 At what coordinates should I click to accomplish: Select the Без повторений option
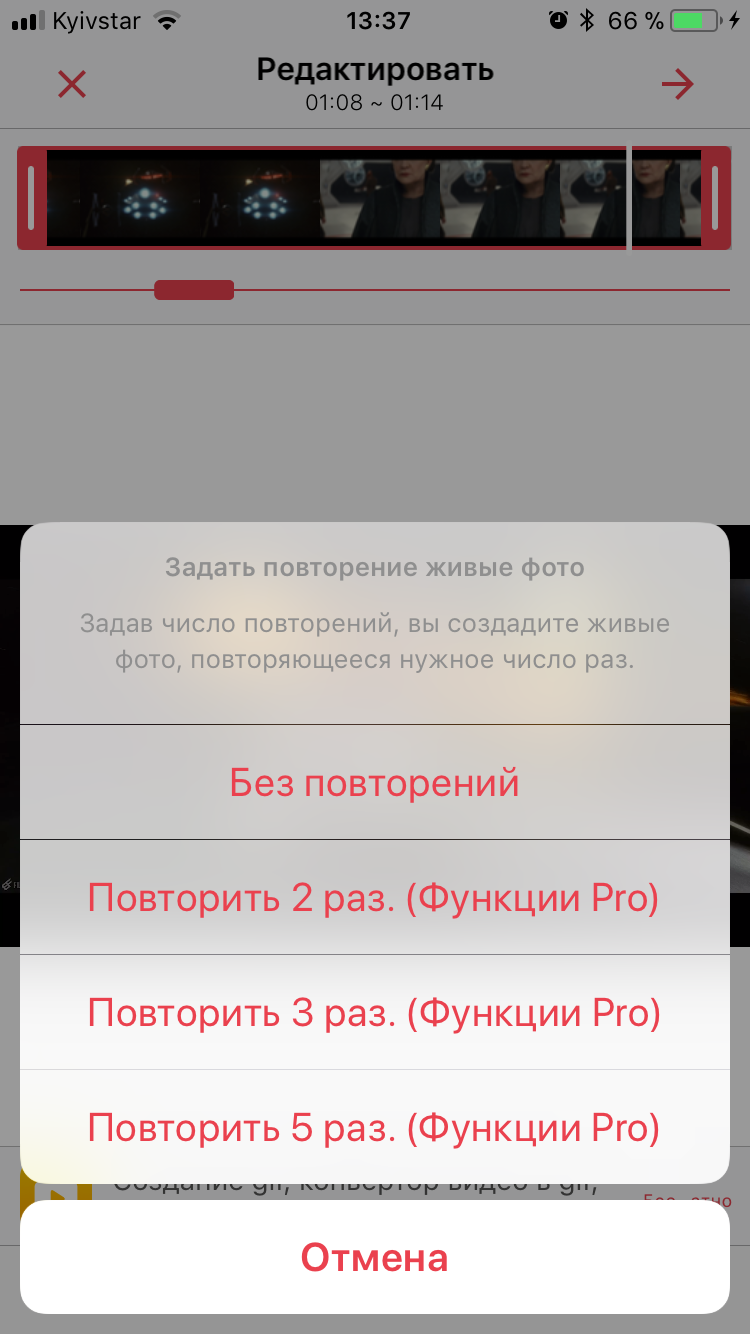click(375, 782)
